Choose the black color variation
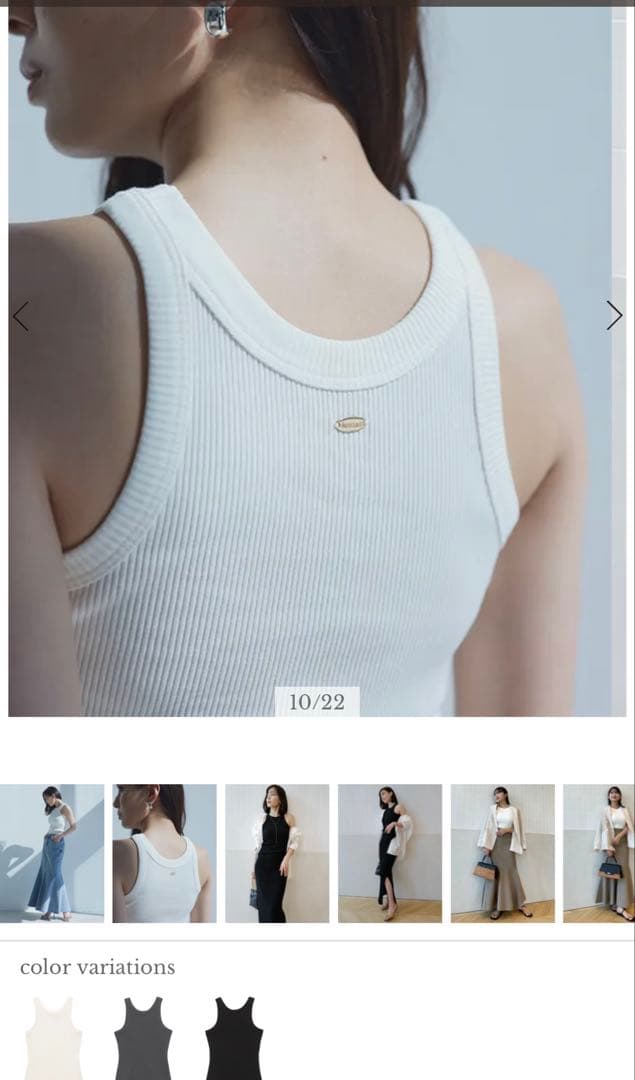Screen dimensions: 635x1080 coord(234,1038)
